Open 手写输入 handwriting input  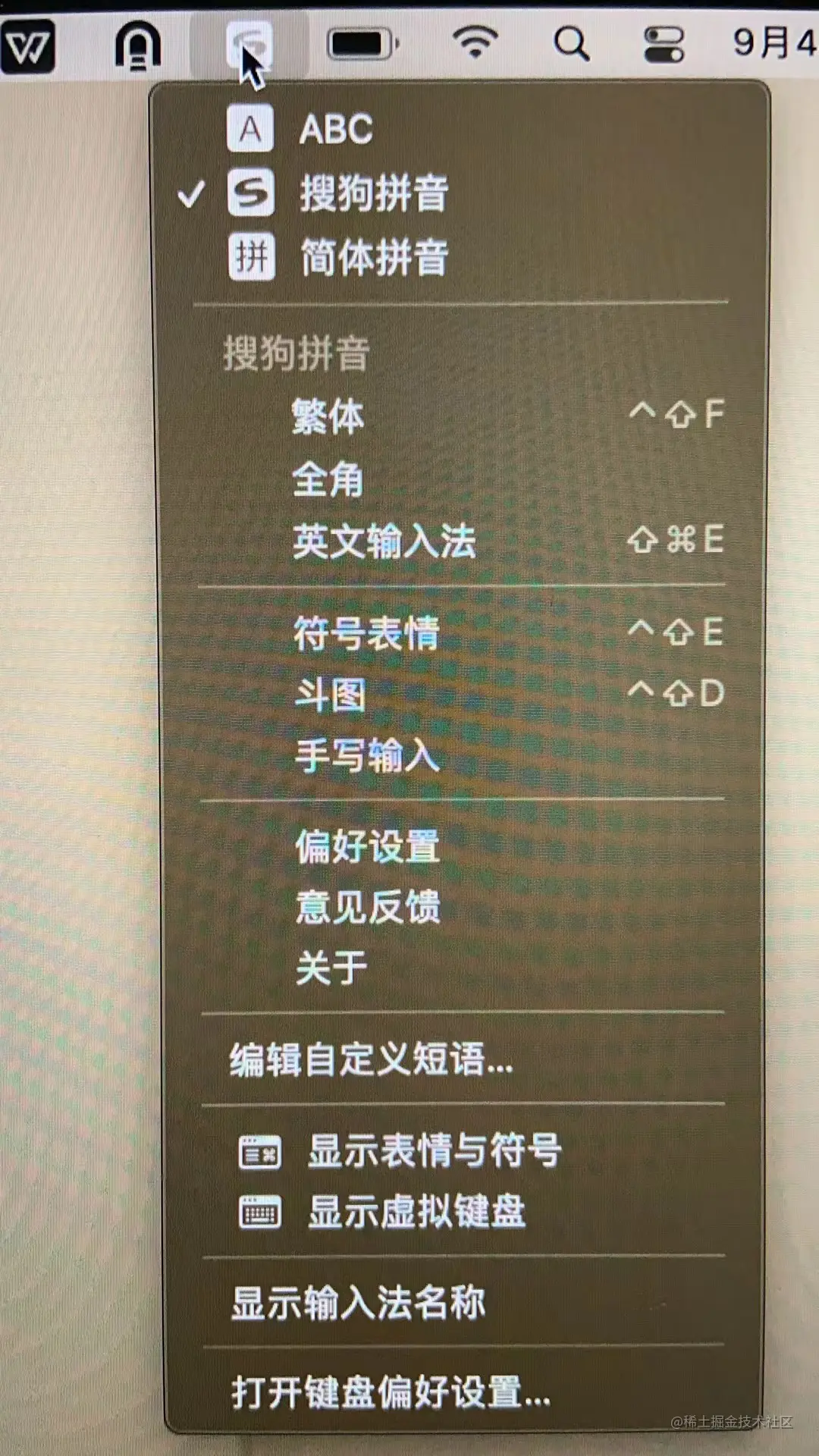(x=366, y=756)
